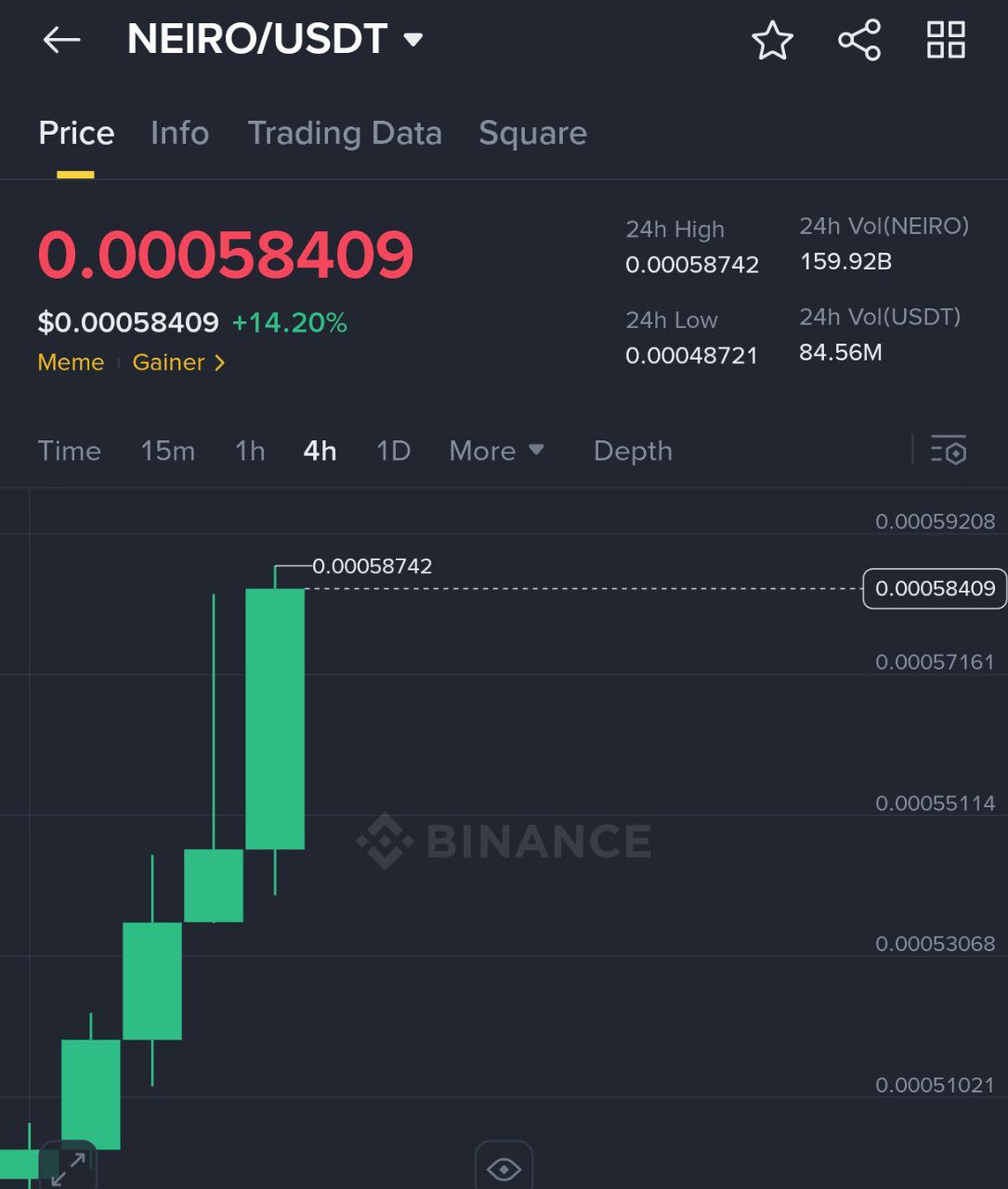Open the Gainer ranking link

pos(178,362)
